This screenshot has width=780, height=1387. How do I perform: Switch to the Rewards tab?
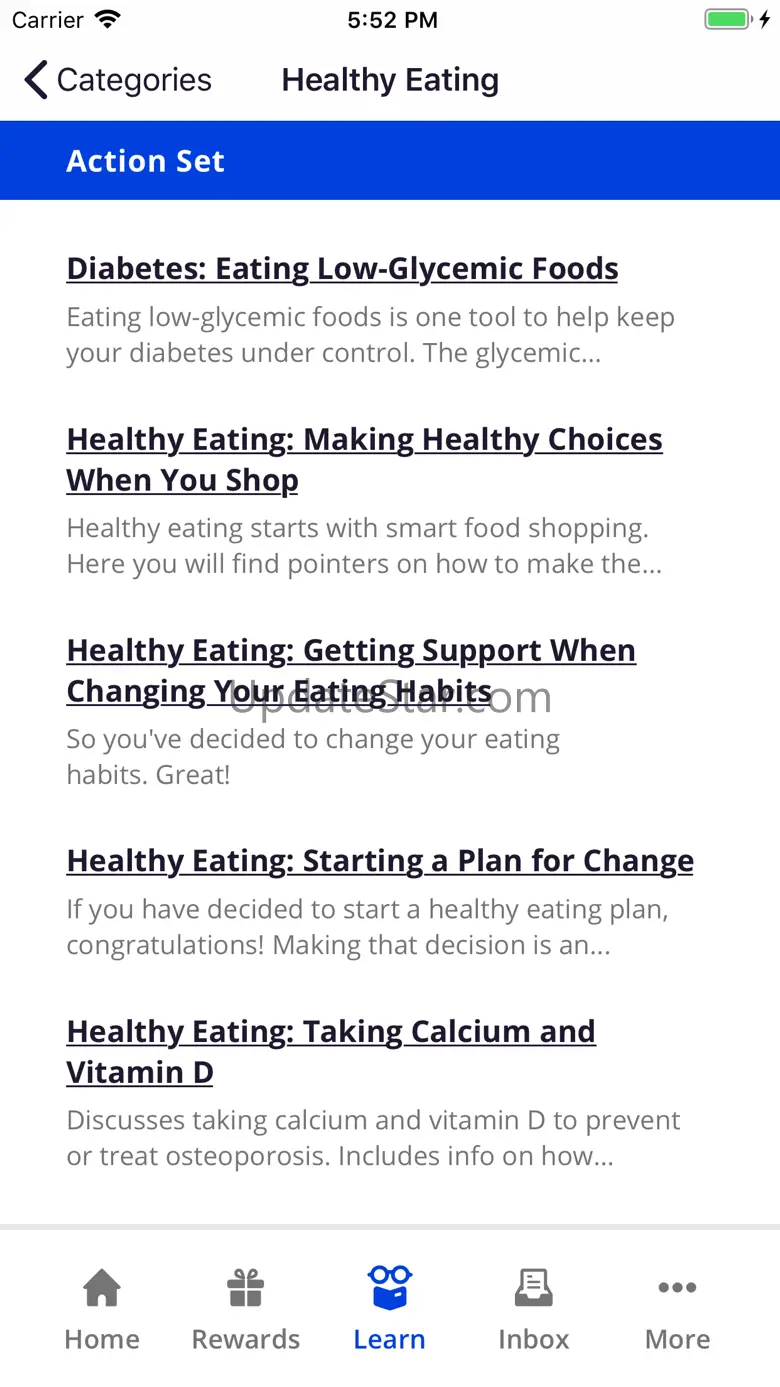pos(246,1309)
